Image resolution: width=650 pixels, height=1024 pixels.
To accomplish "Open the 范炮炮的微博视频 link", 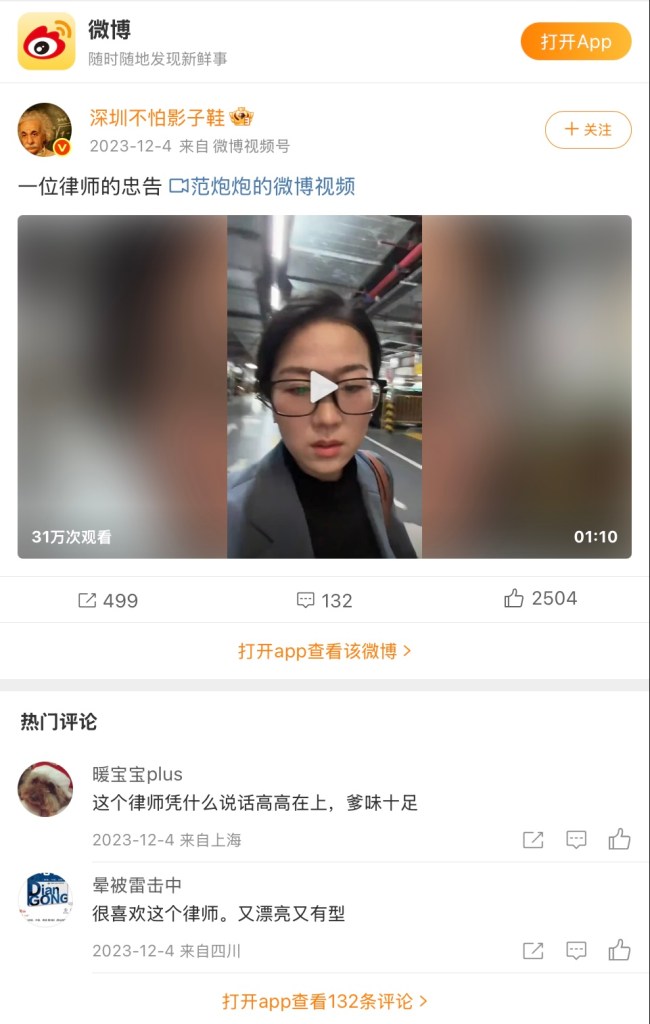I will tap(262, 186).
